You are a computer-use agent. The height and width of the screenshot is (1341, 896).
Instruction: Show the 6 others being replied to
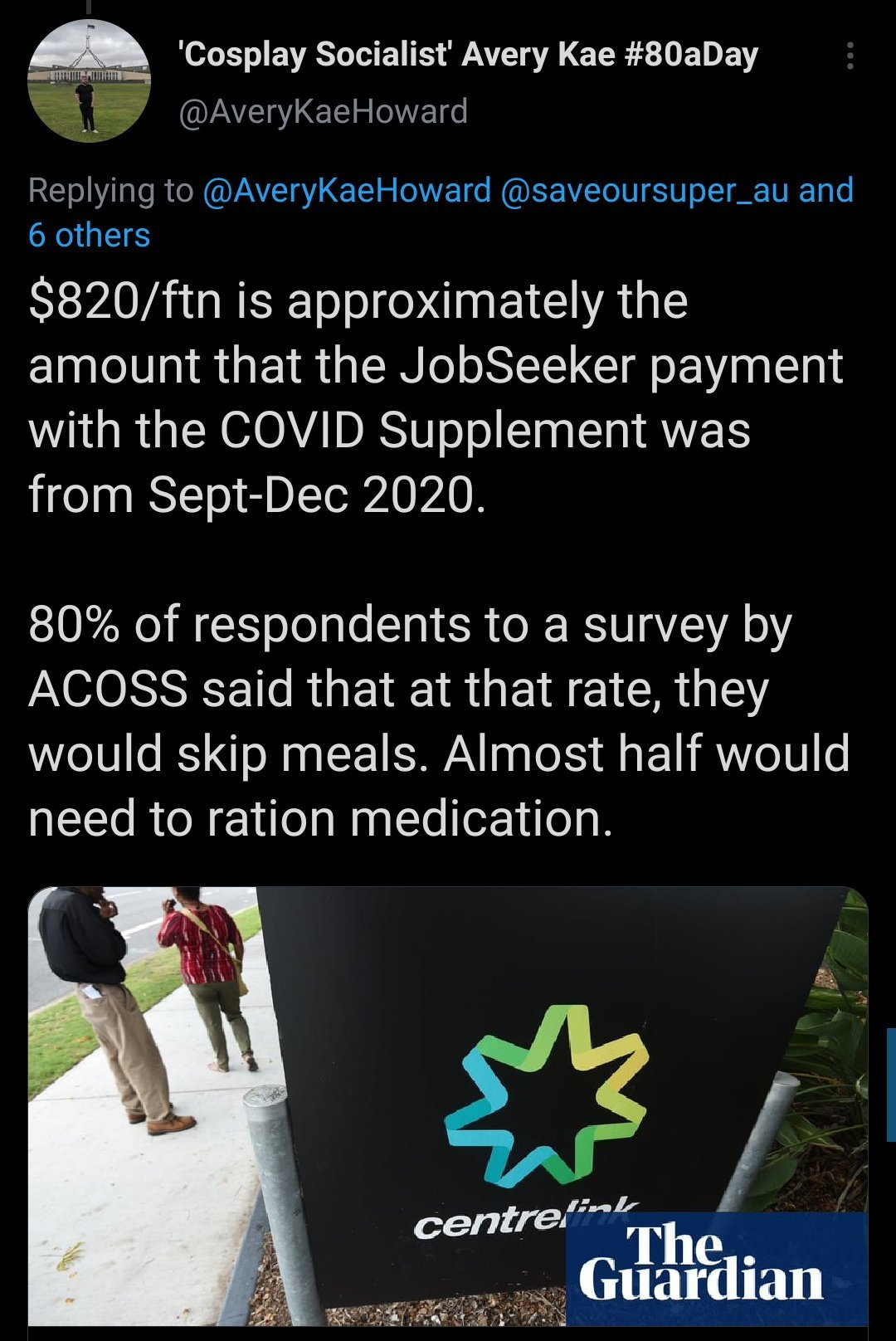coord(89,236)
